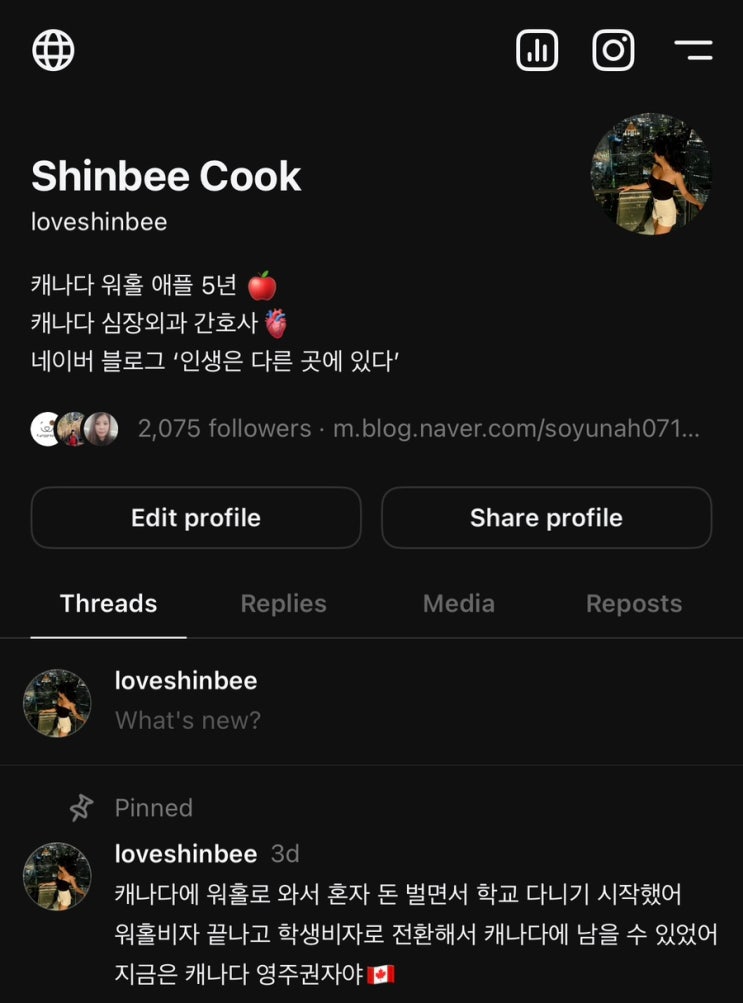The width and height of the screenshot is (743, 1003).
Task: Open the m.blog.naver.com bio link
Action: point(516,429)
